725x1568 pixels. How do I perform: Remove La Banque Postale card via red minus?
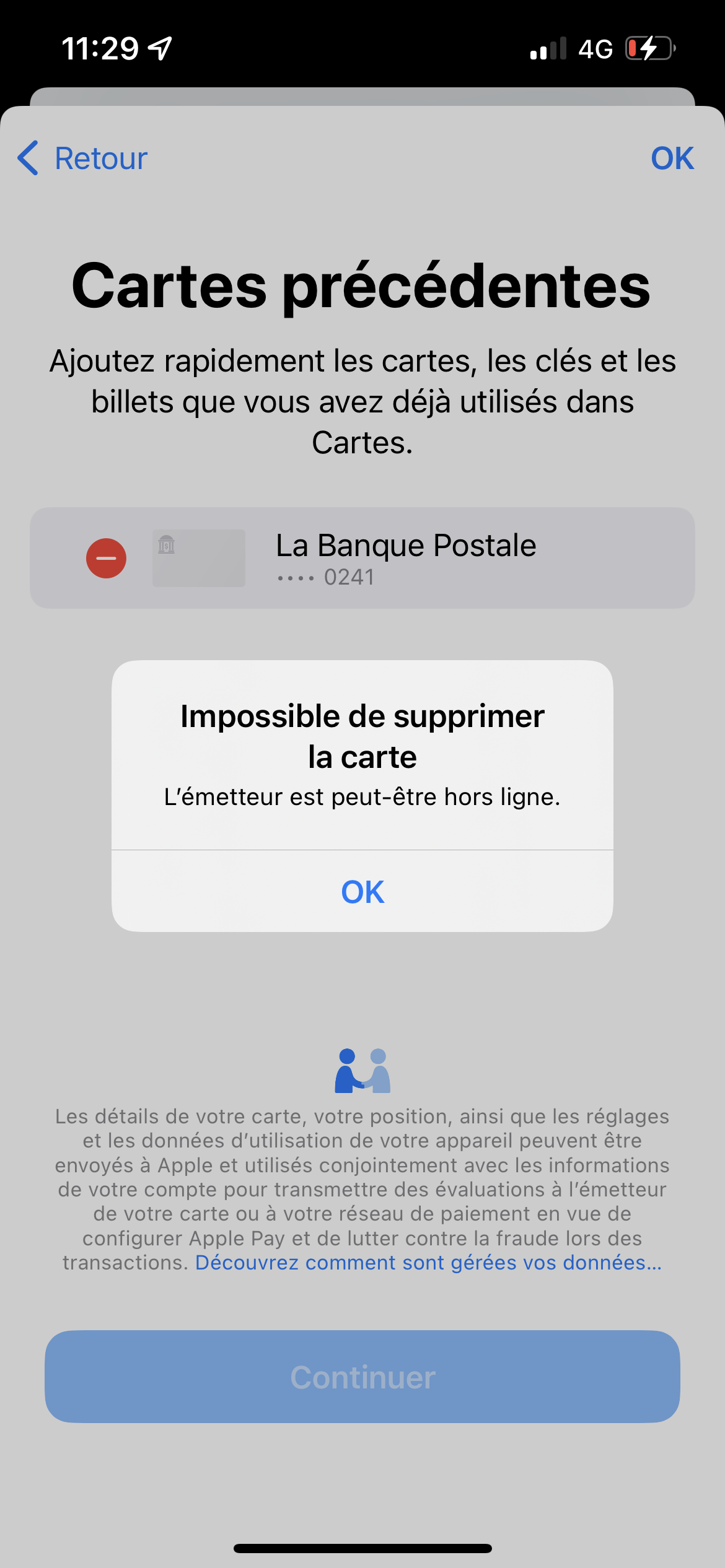(106, 558)
